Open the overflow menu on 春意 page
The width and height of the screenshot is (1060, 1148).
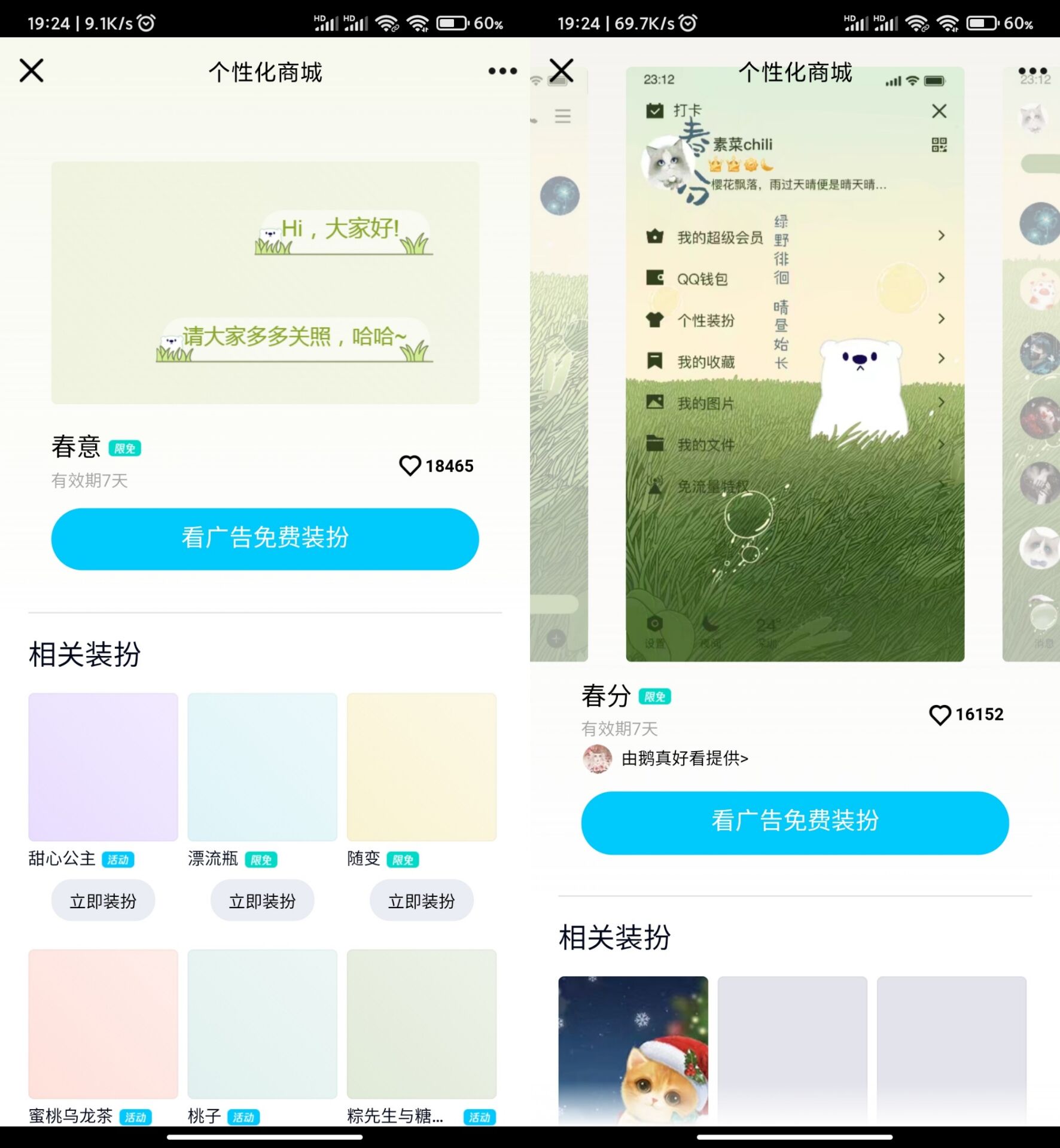(x=502, y=71)
